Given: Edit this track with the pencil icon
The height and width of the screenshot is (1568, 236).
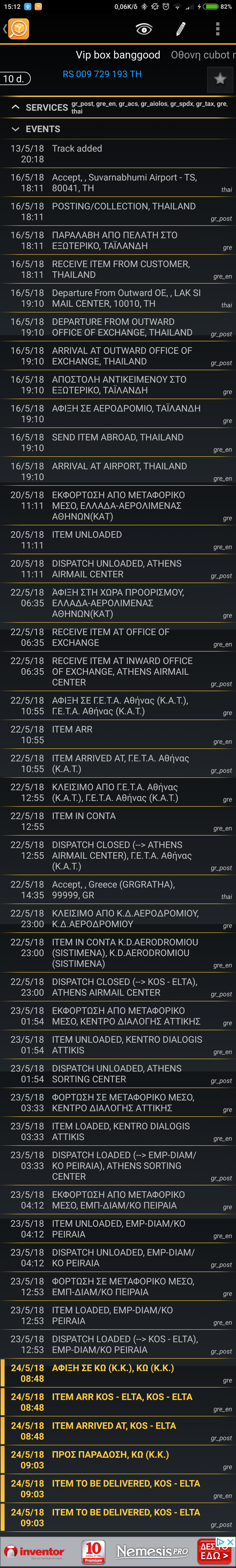Looking at the screenshot, I should (x=181, y=29).
